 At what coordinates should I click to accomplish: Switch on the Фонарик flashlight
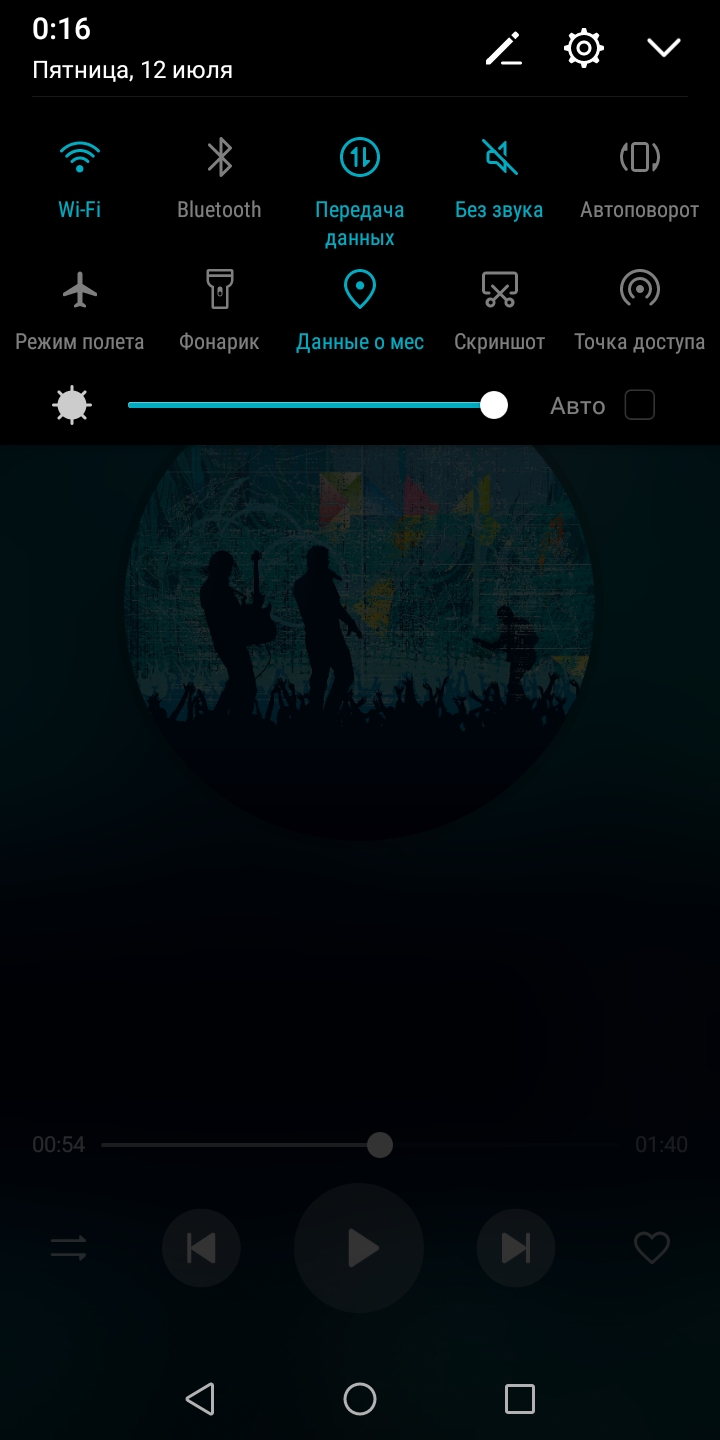point(219,290)
